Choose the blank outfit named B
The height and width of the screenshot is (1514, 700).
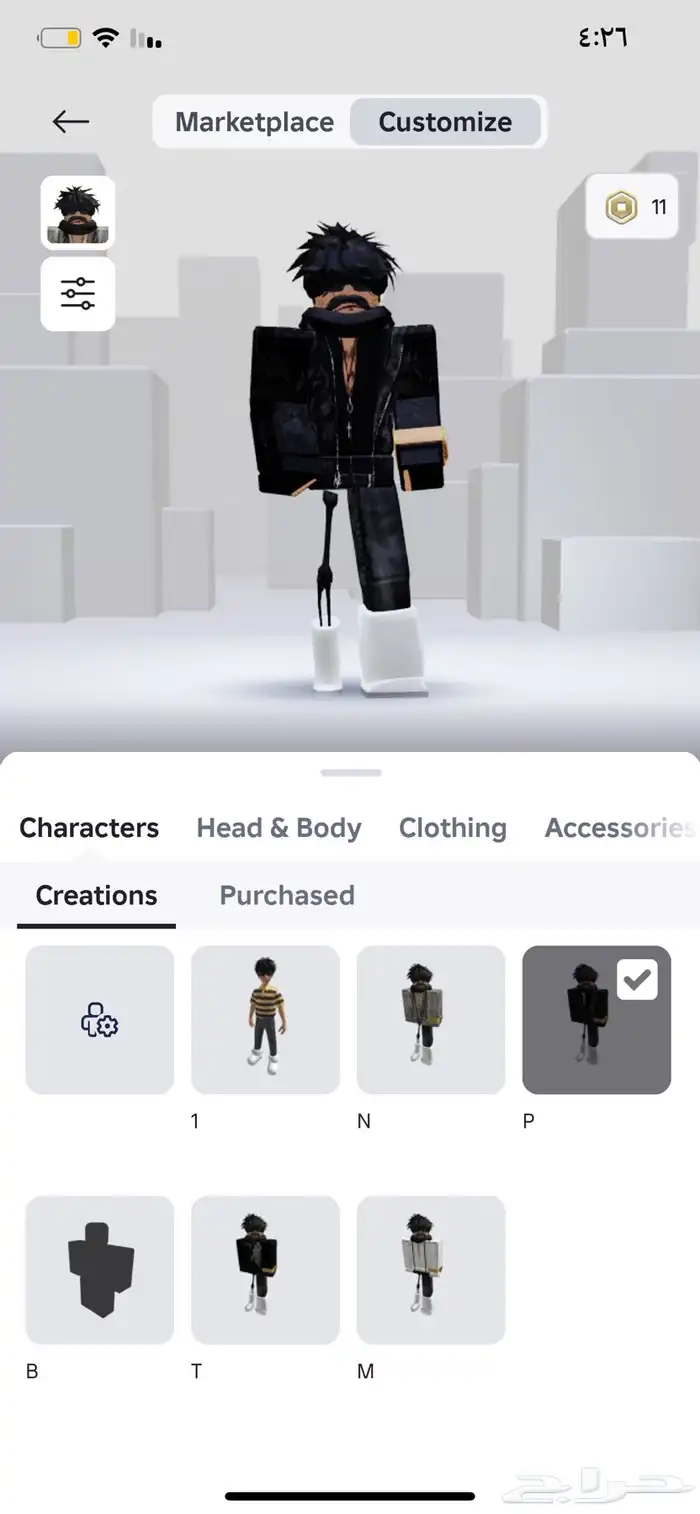[x=99, y=1269]
